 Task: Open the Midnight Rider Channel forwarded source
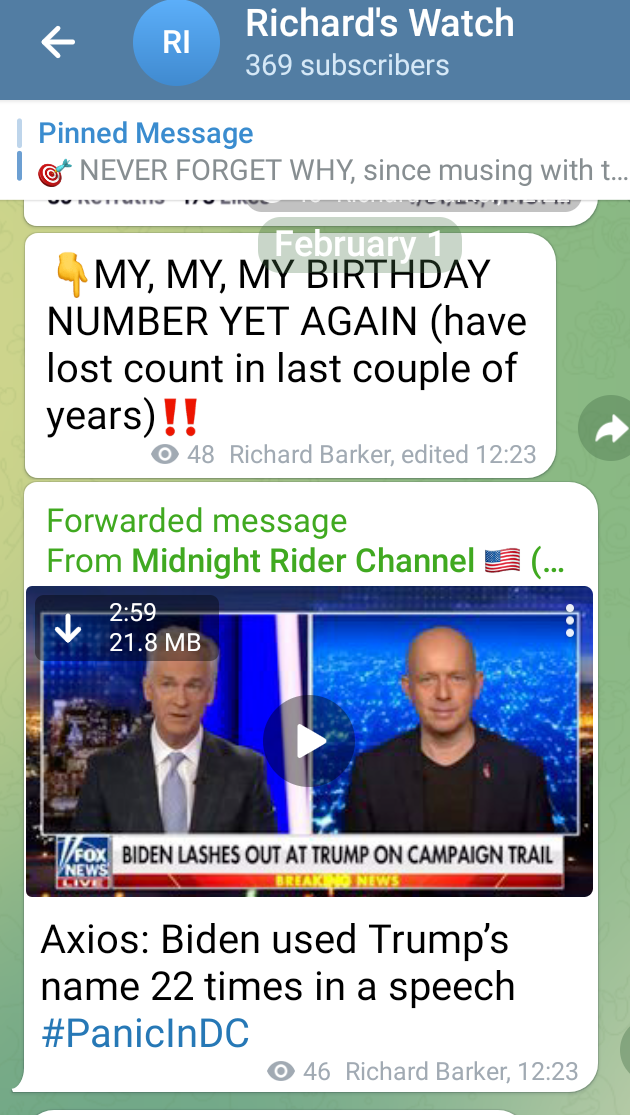click(303, 561)
